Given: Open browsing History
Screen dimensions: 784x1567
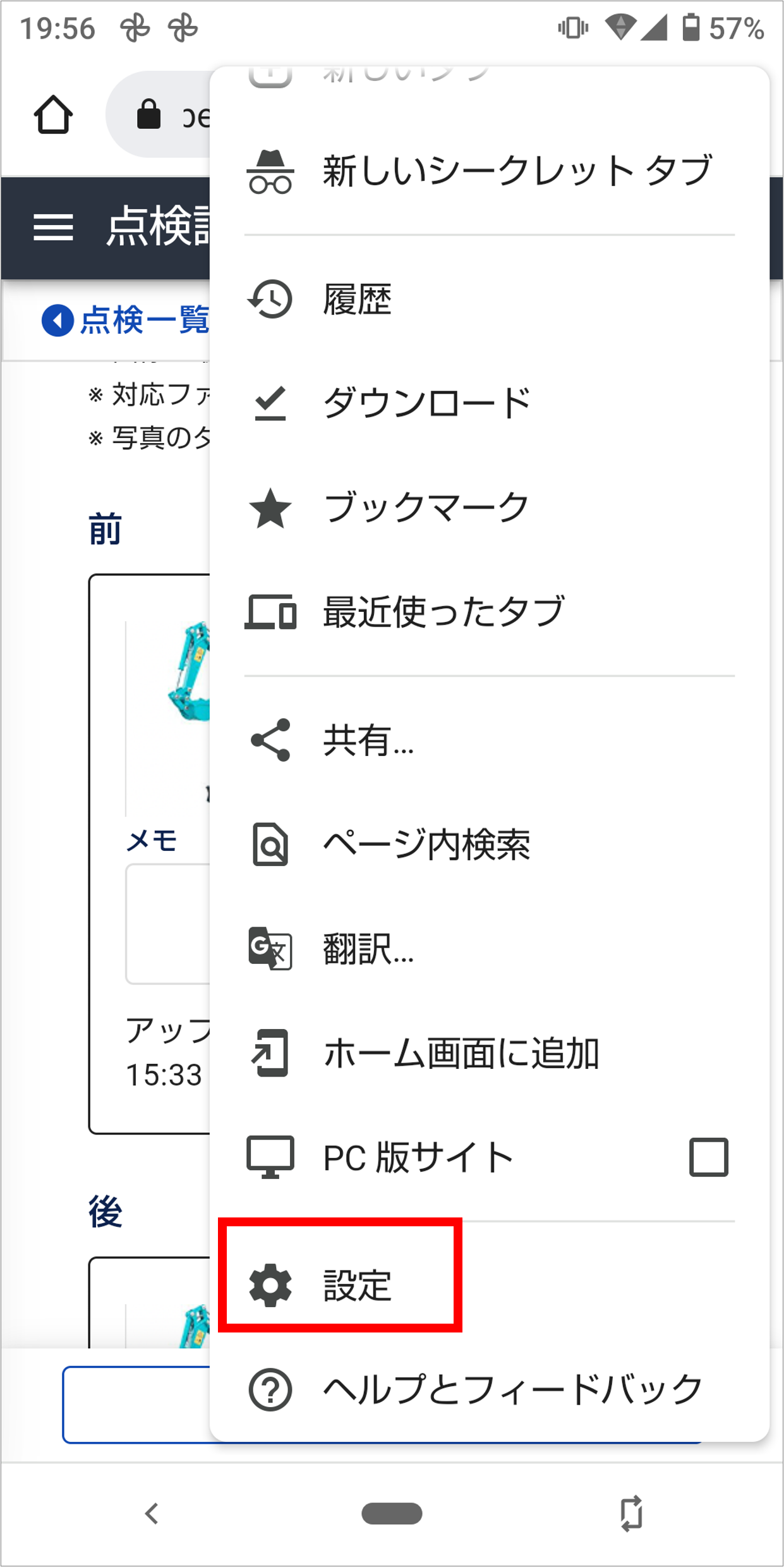Looking at the screenshot, I should 357,300.
